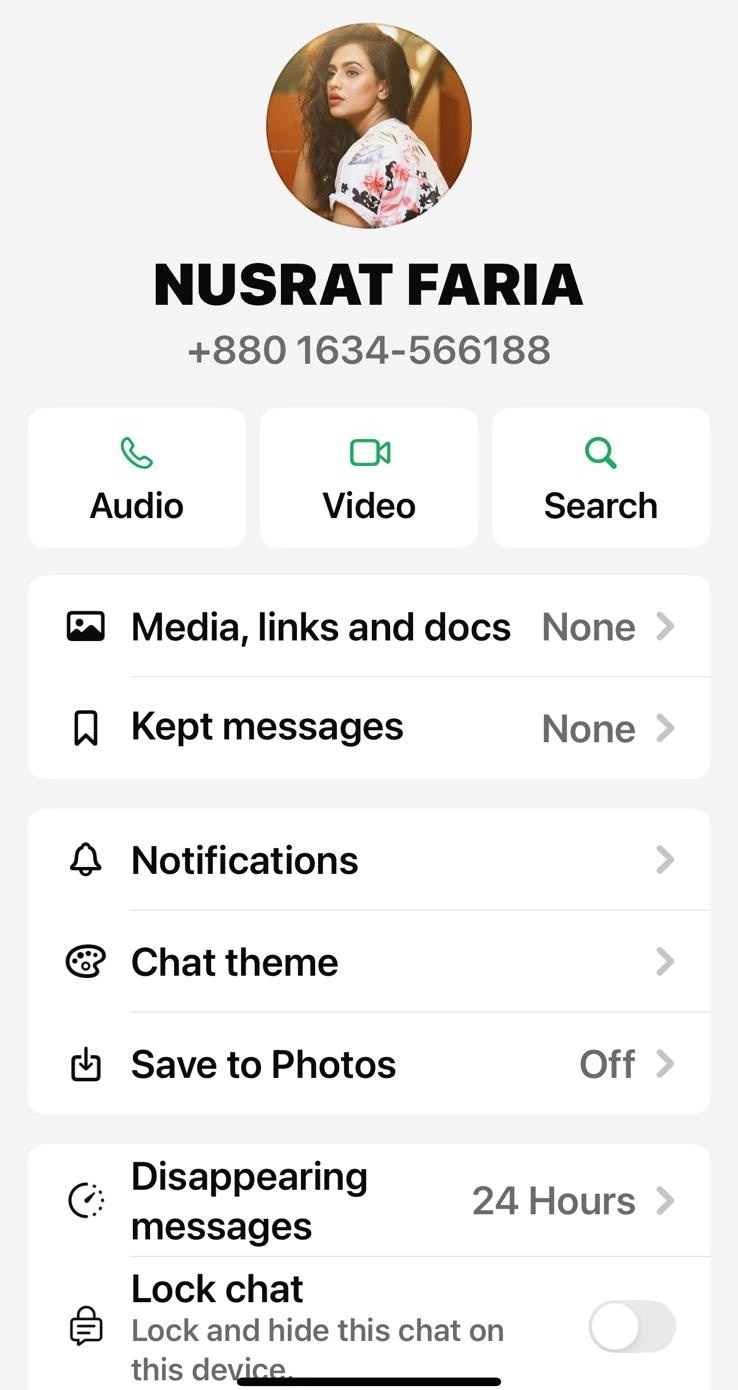Enable the Lock chat switch
738x1390 pixels.
[x=632, y=1326]
